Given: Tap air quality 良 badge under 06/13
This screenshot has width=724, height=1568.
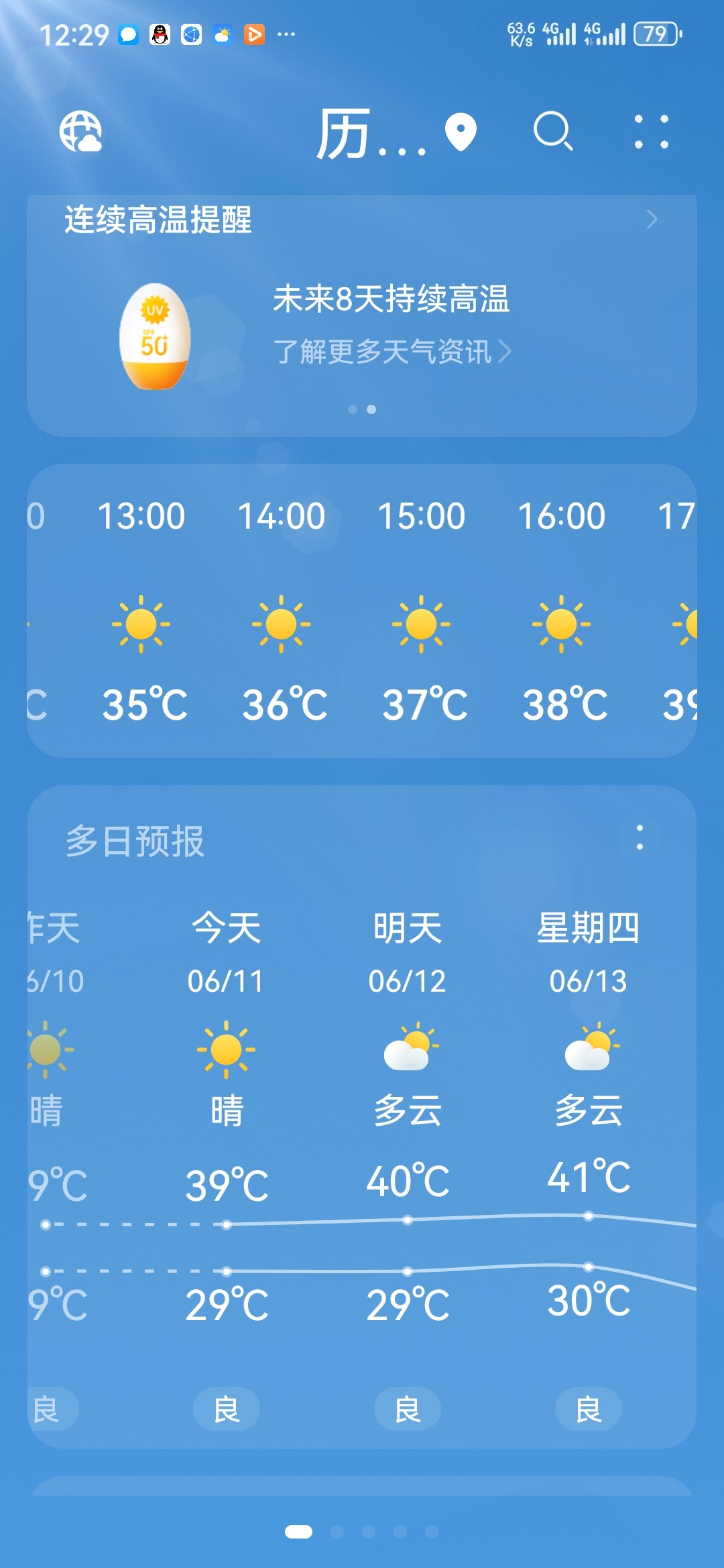Looking at the screenshot, I should tap(588, 1409).
